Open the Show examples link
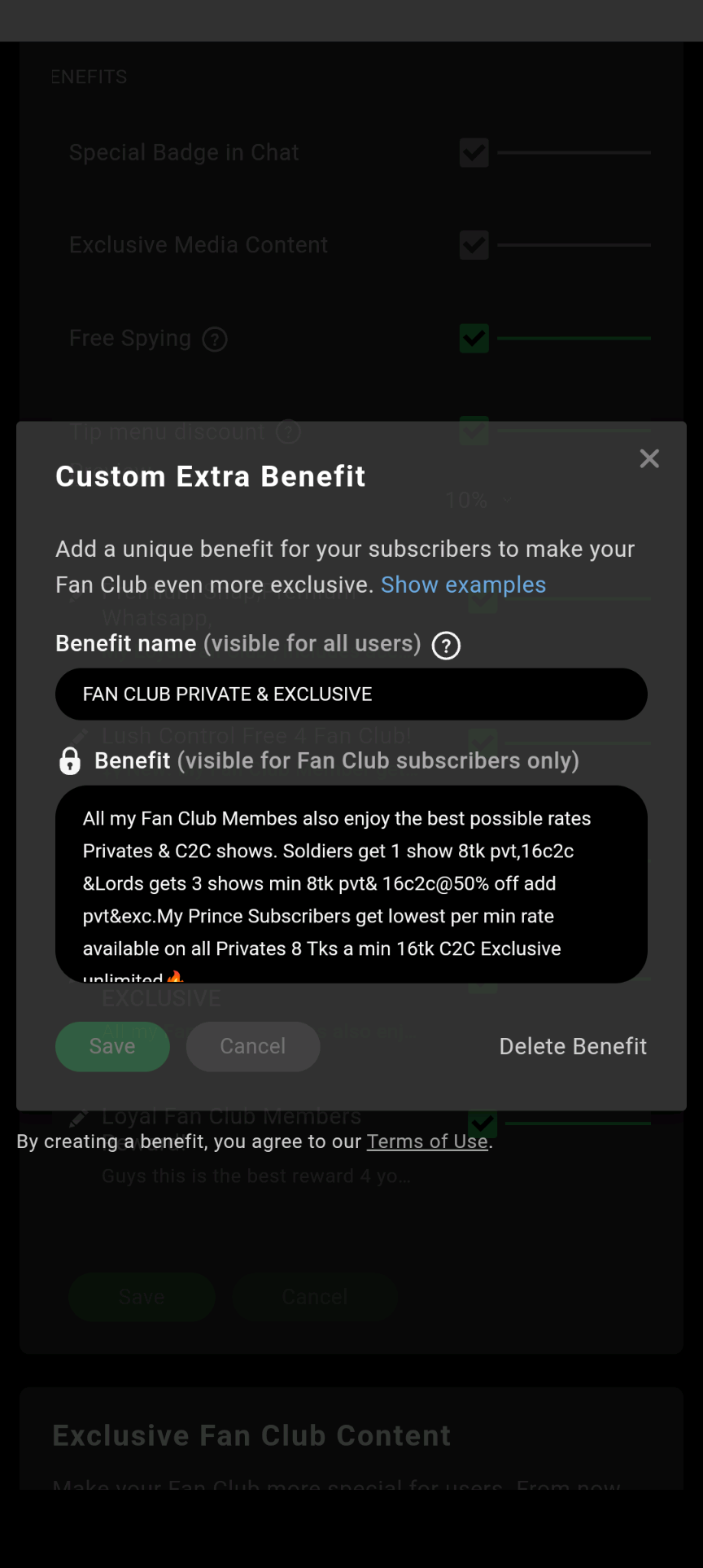This screenshot has width=703, height=1568. 463,585
